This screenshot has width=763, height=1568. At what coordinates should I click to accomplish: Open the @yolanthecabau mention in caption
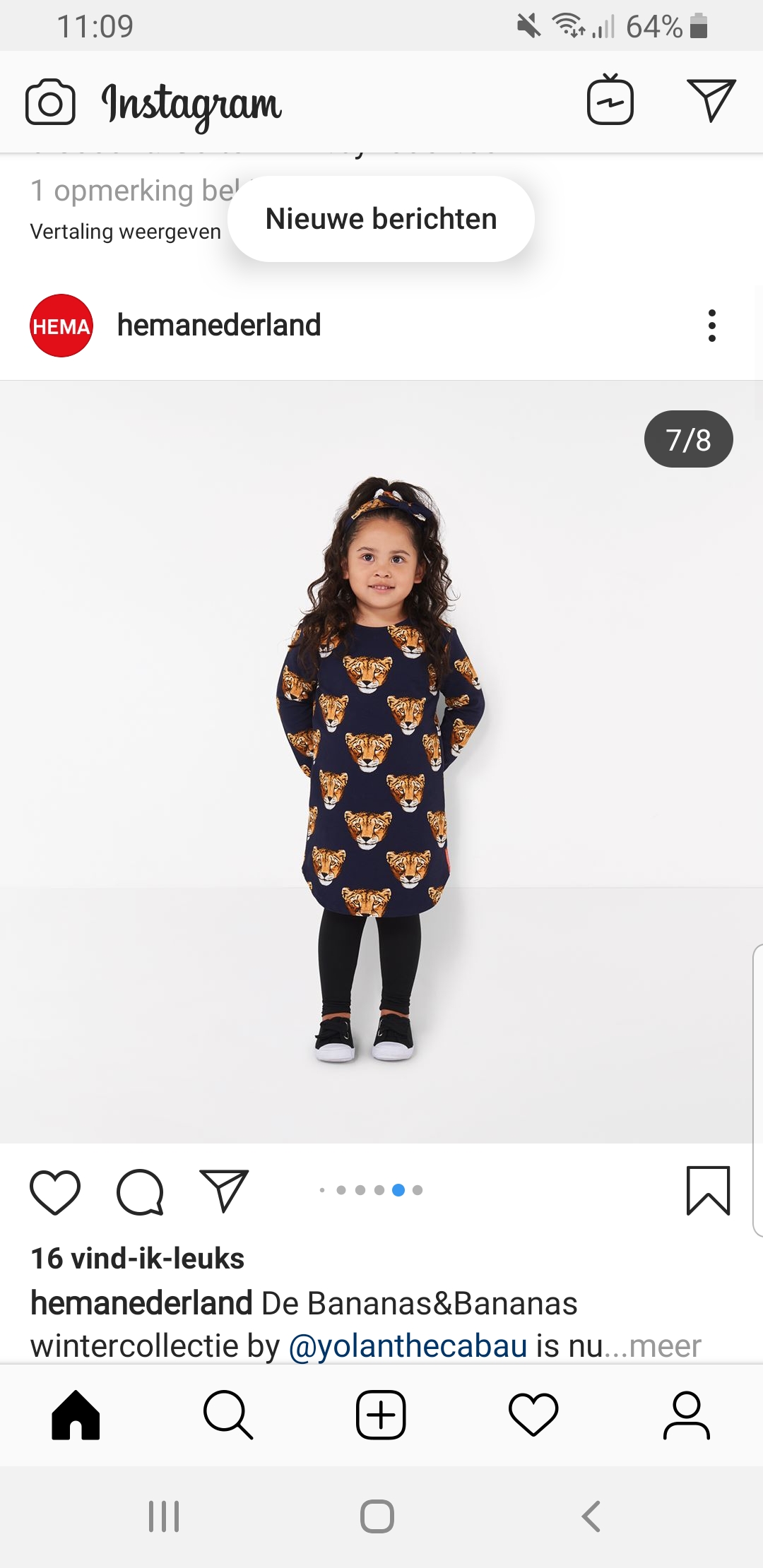(x=408, y=1346)
